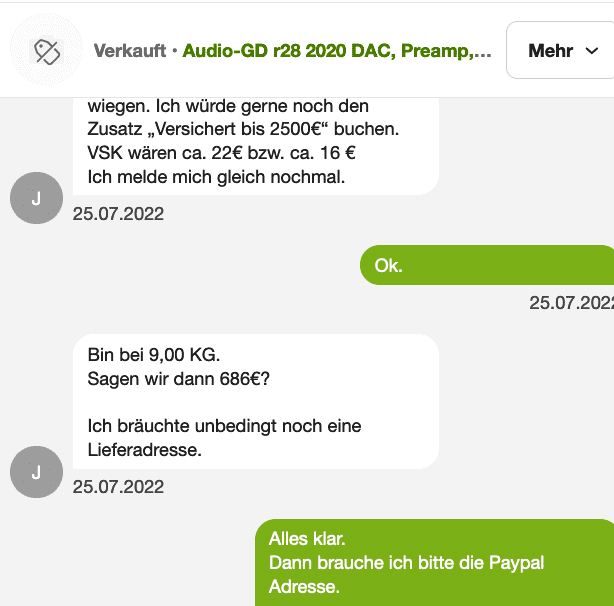The image size is (614, 606).
Task: Open the Audio-GD r28 2020 DAC listing
Action: tap(336, 51)
